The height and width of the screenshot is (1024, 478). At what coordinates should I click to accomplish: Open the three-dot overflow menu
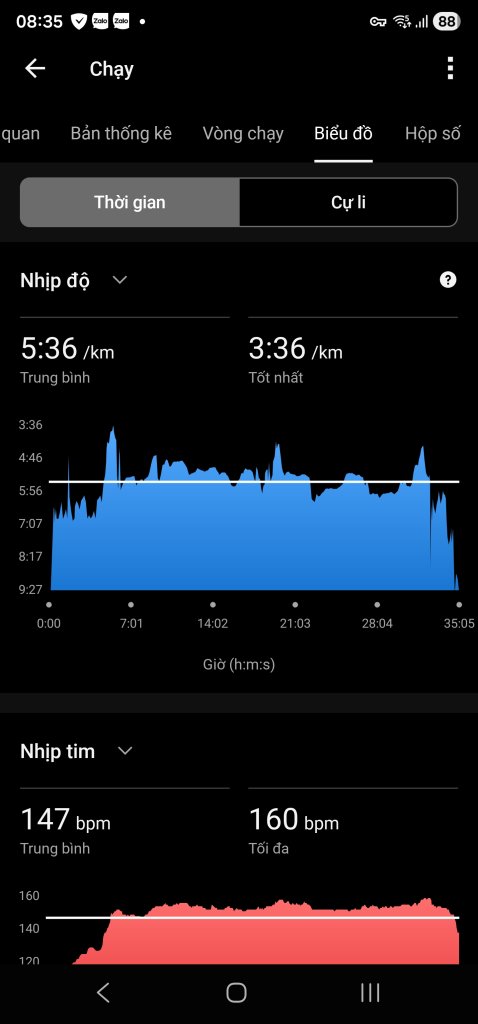450,69
